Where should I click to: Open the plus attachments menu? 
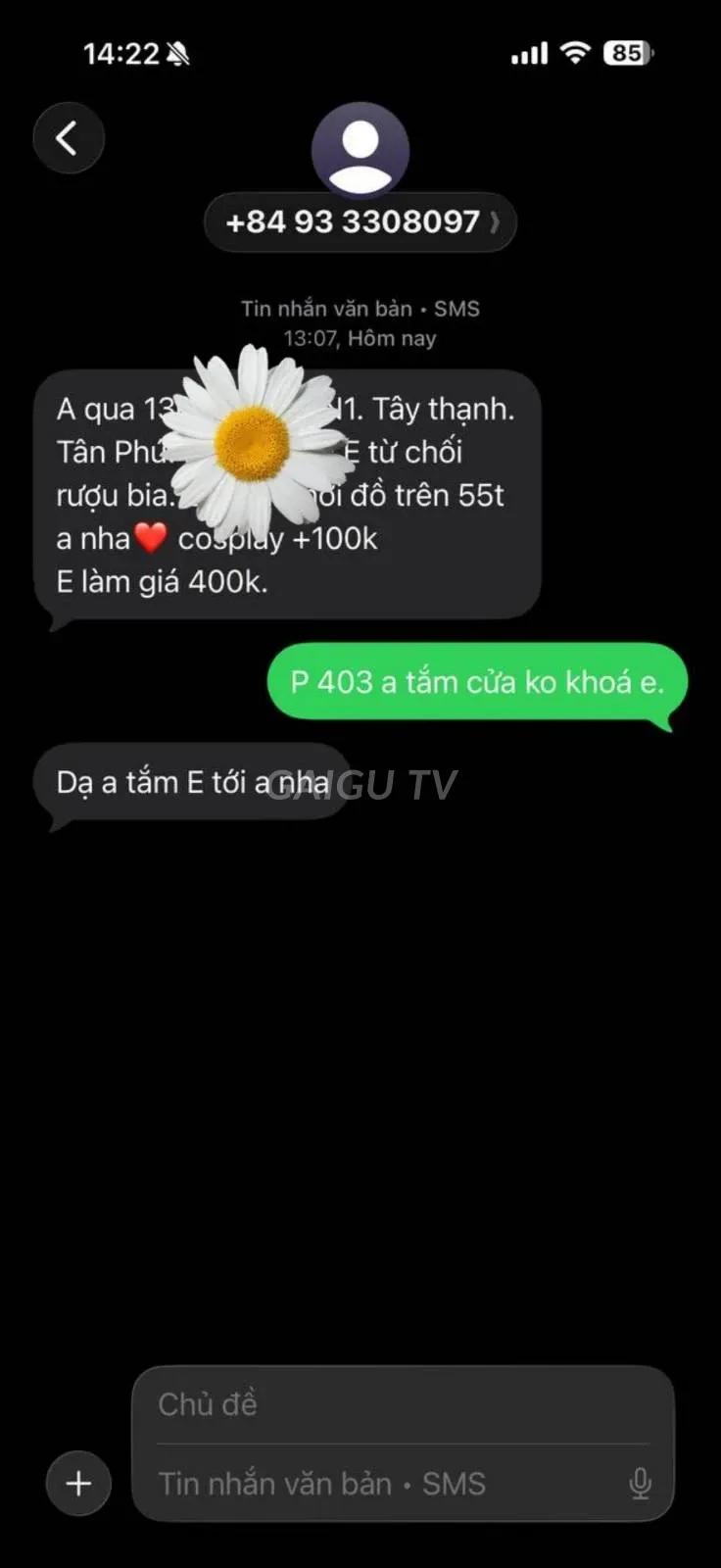[78, 1483]
